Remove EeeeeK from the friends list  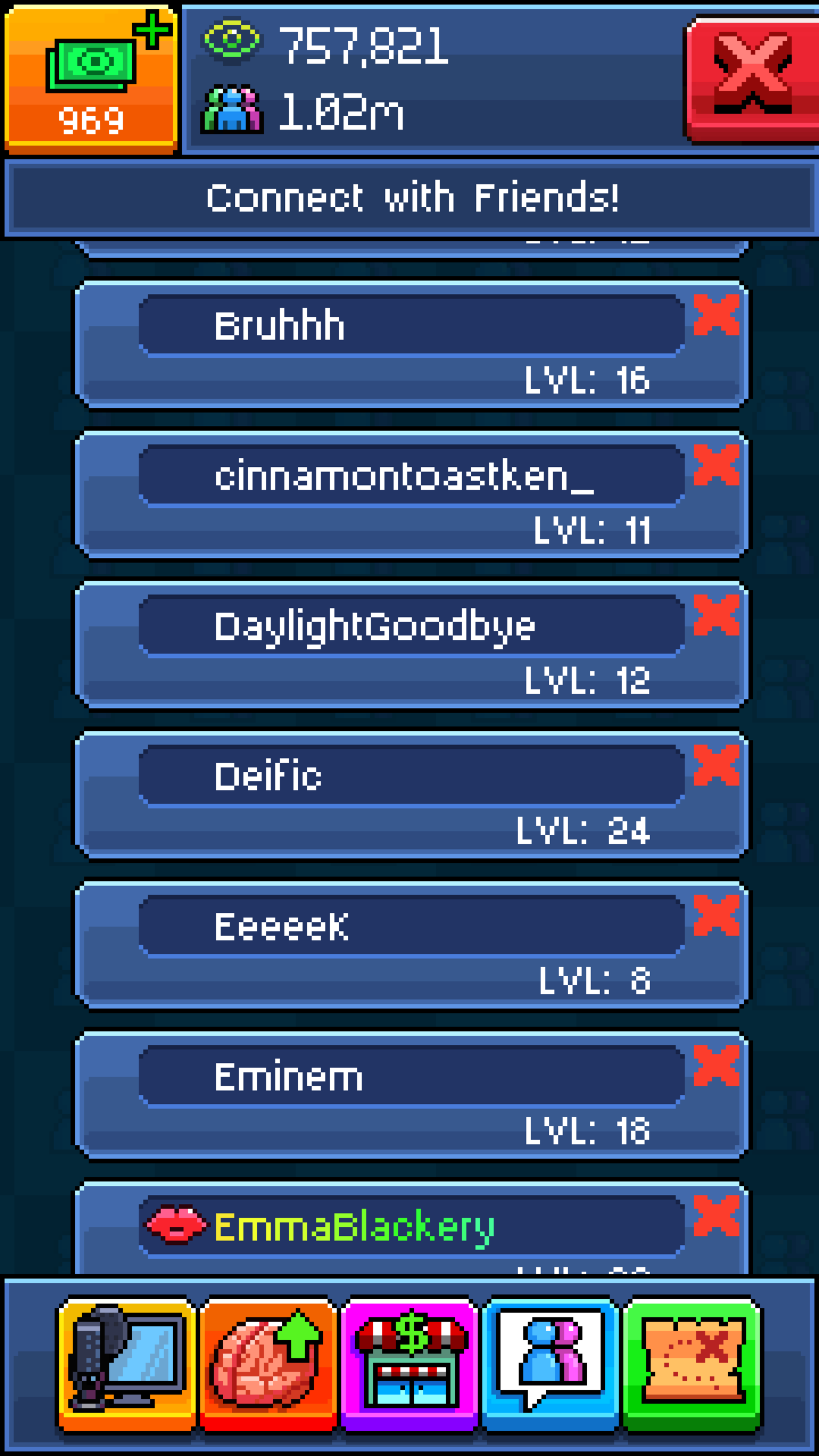coord(716,916)
